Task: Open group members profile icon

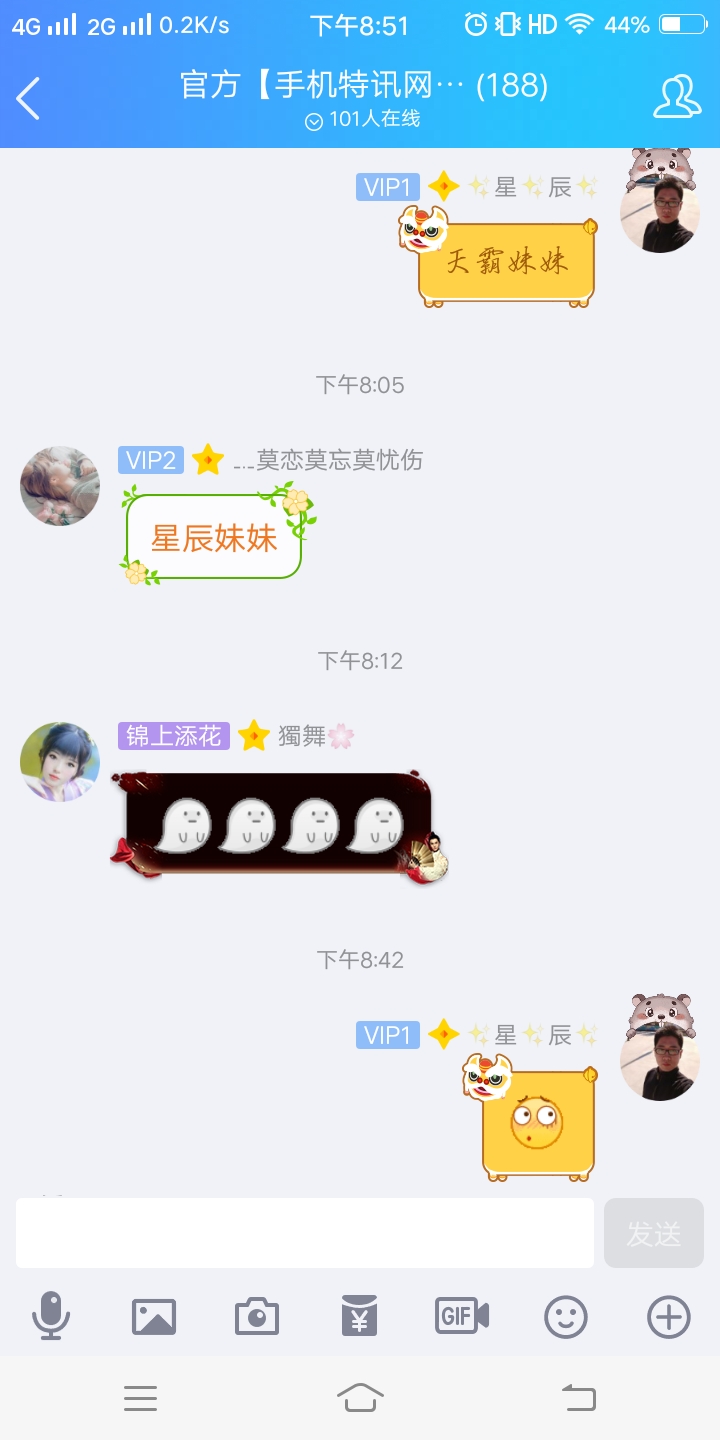Action: click(x=677, y=97)
